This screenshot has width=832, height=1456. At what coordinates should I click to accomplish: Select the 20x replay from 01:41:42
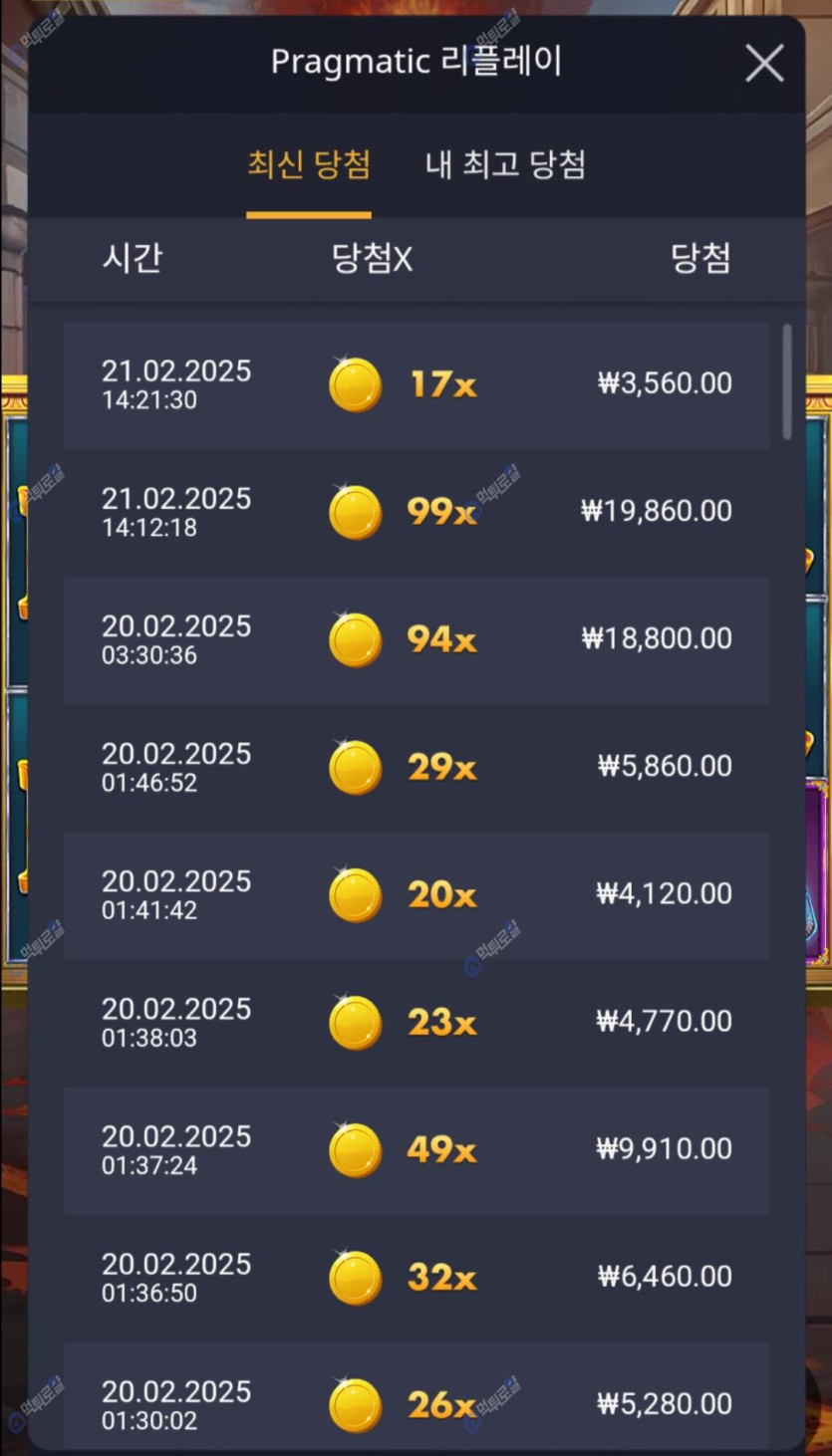[416, 894]
